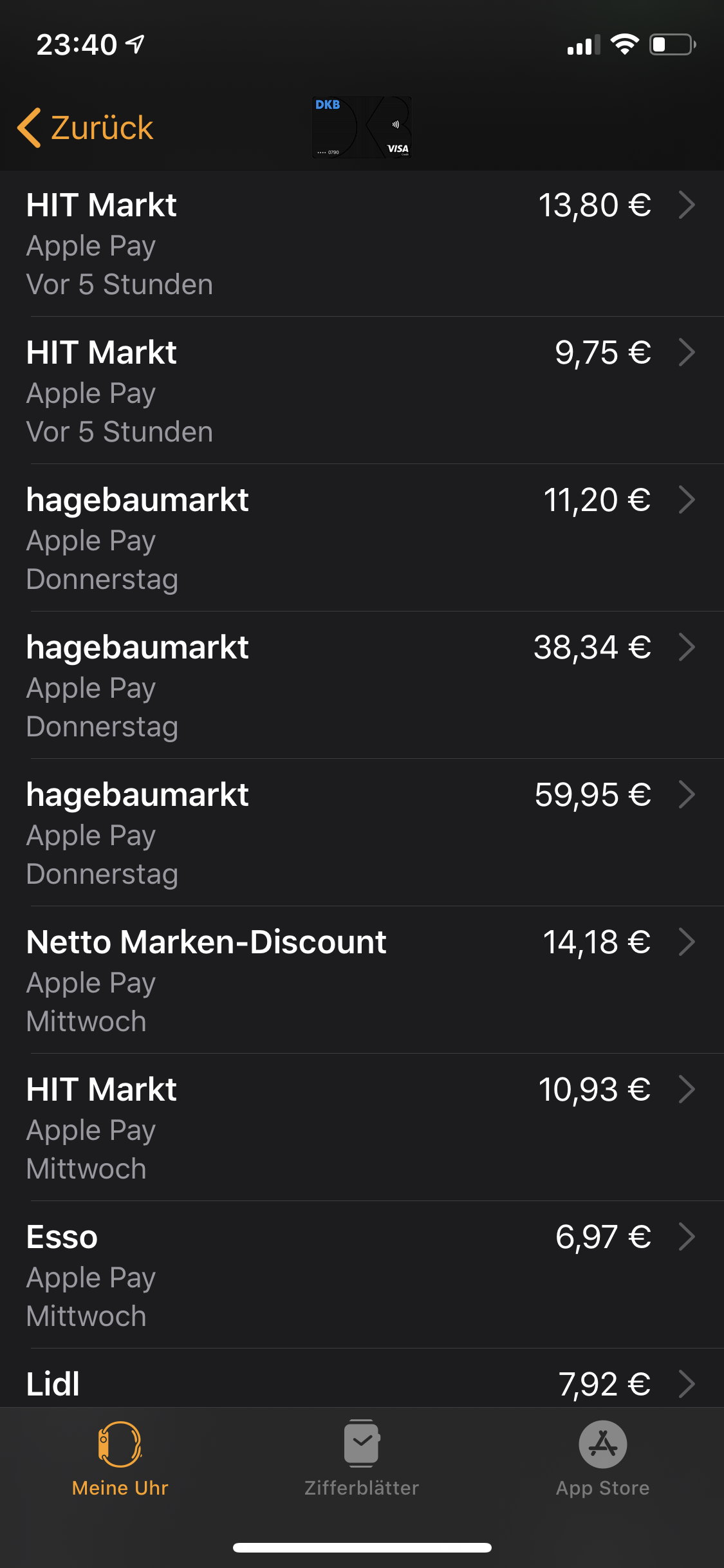The width and height of the screenshot is (724, 1568).
Task: Open the HIT Markt 9,75 € transaction
Action: coord(362,391)
